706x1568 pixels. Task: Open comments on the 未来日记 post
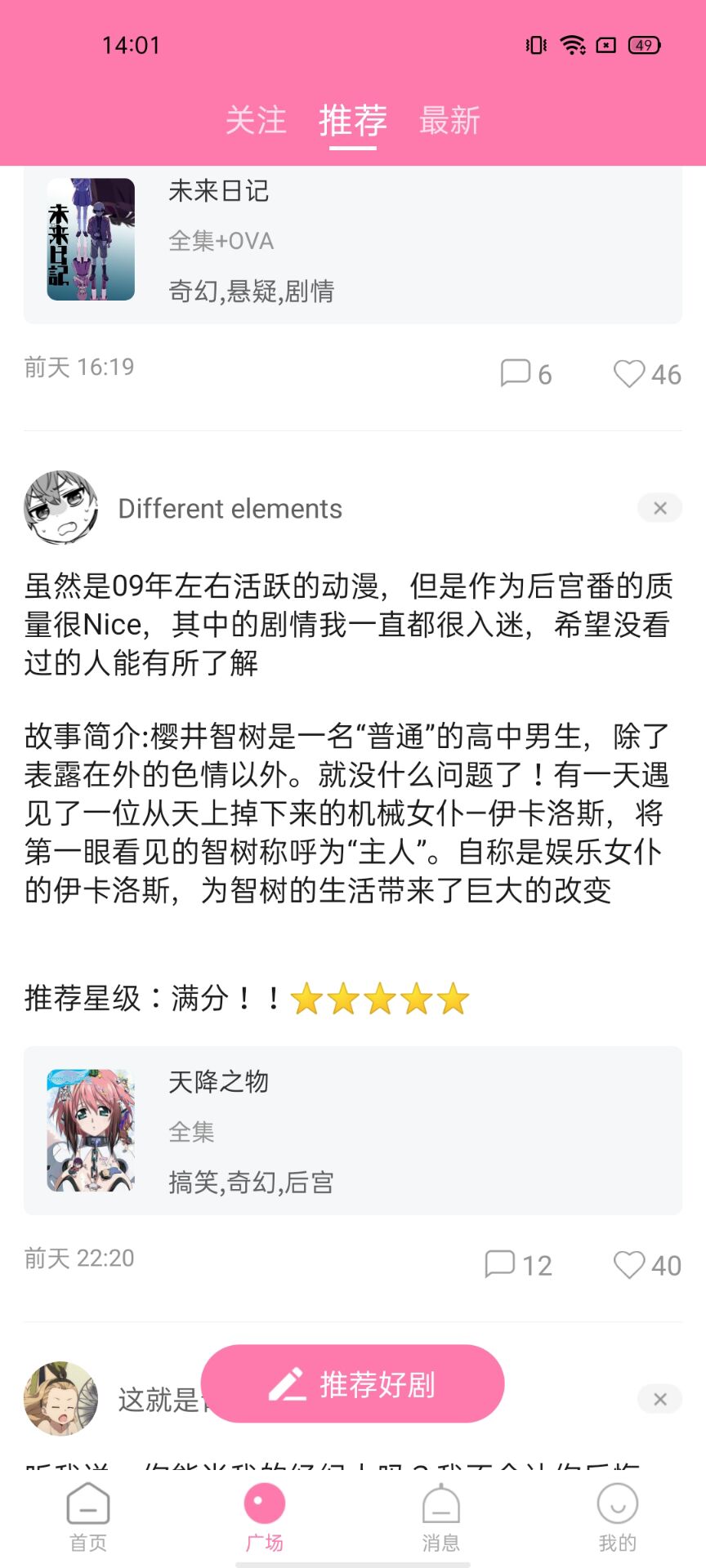pos(525,374)
